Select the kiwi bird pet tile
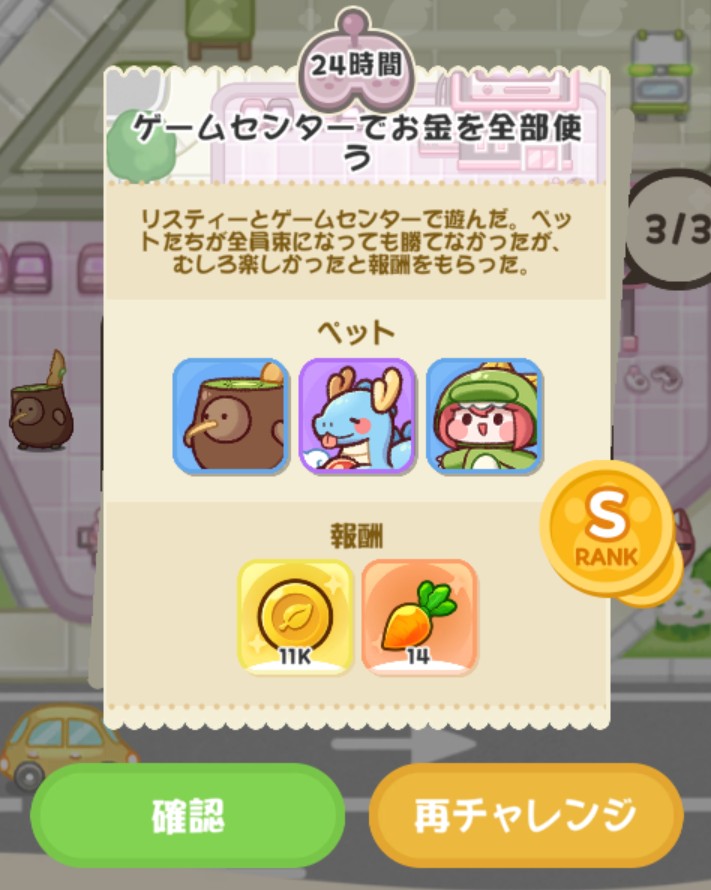 click(x=230, y=416)
